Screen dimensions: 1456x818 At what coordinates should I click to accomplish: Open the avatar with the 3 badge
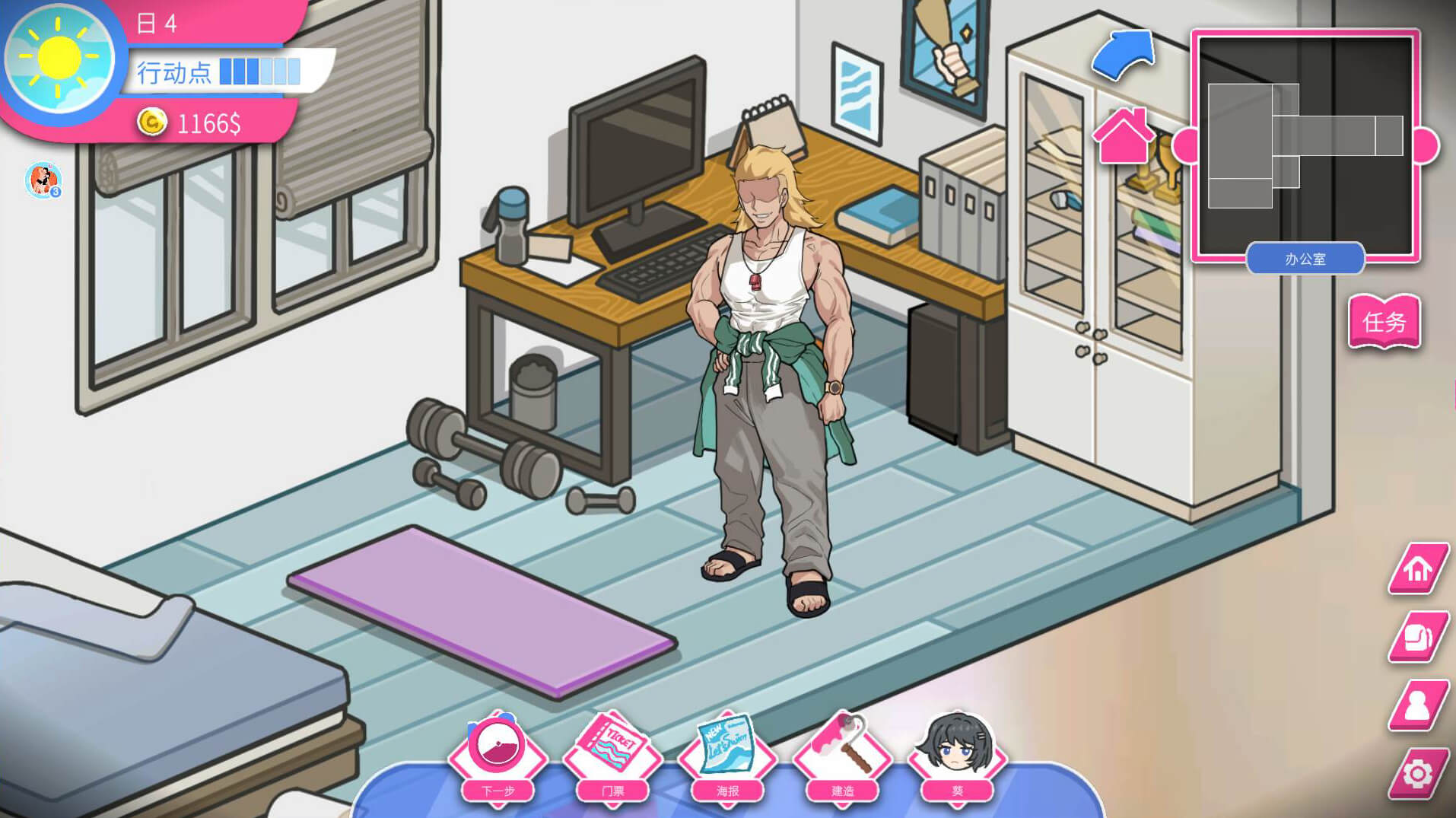pyautogui.click(x=43, y=180)
